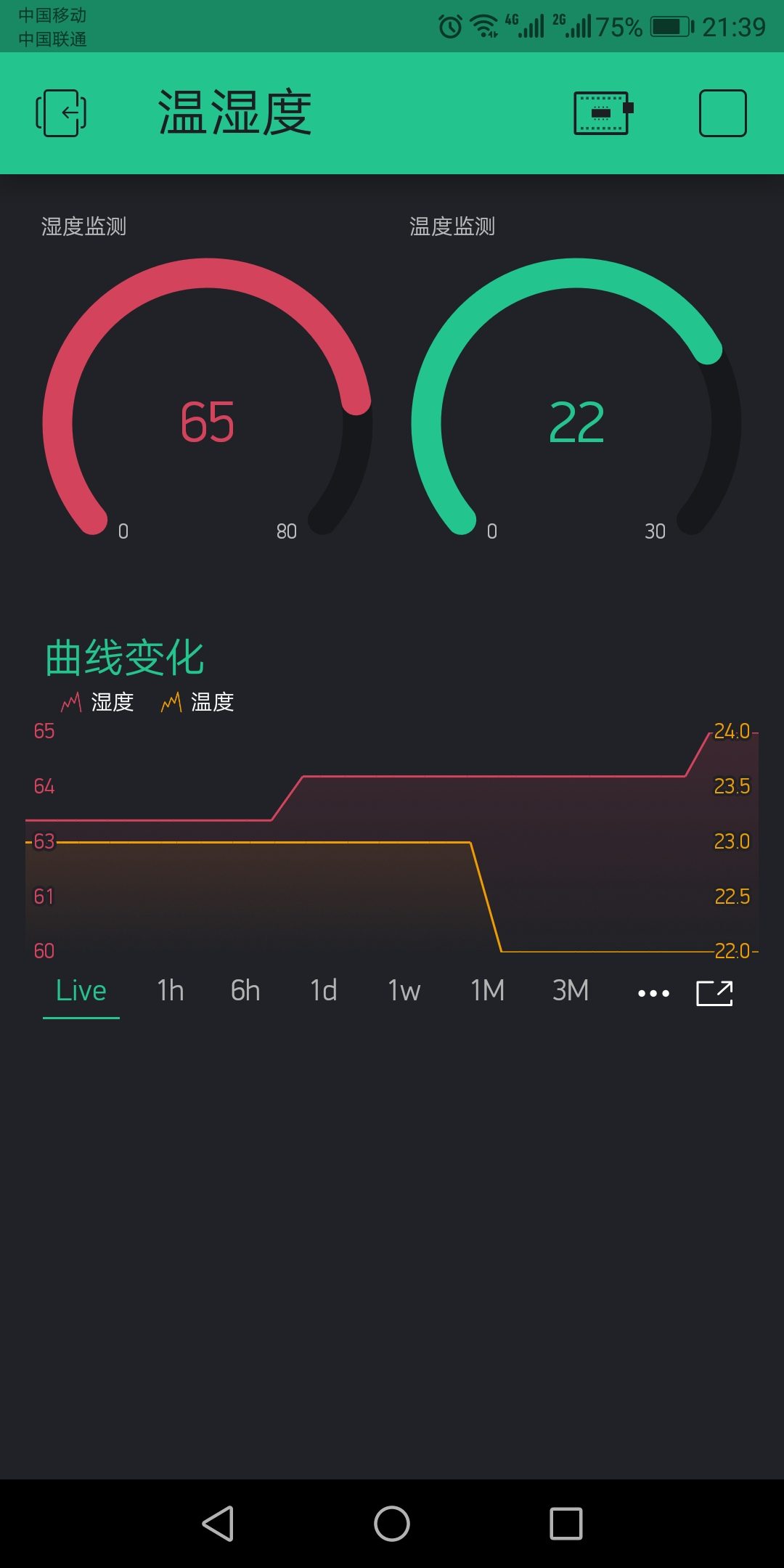Go back with the system back button
This screenshot has height=1568, width=784.
[x=218, y=1523]
